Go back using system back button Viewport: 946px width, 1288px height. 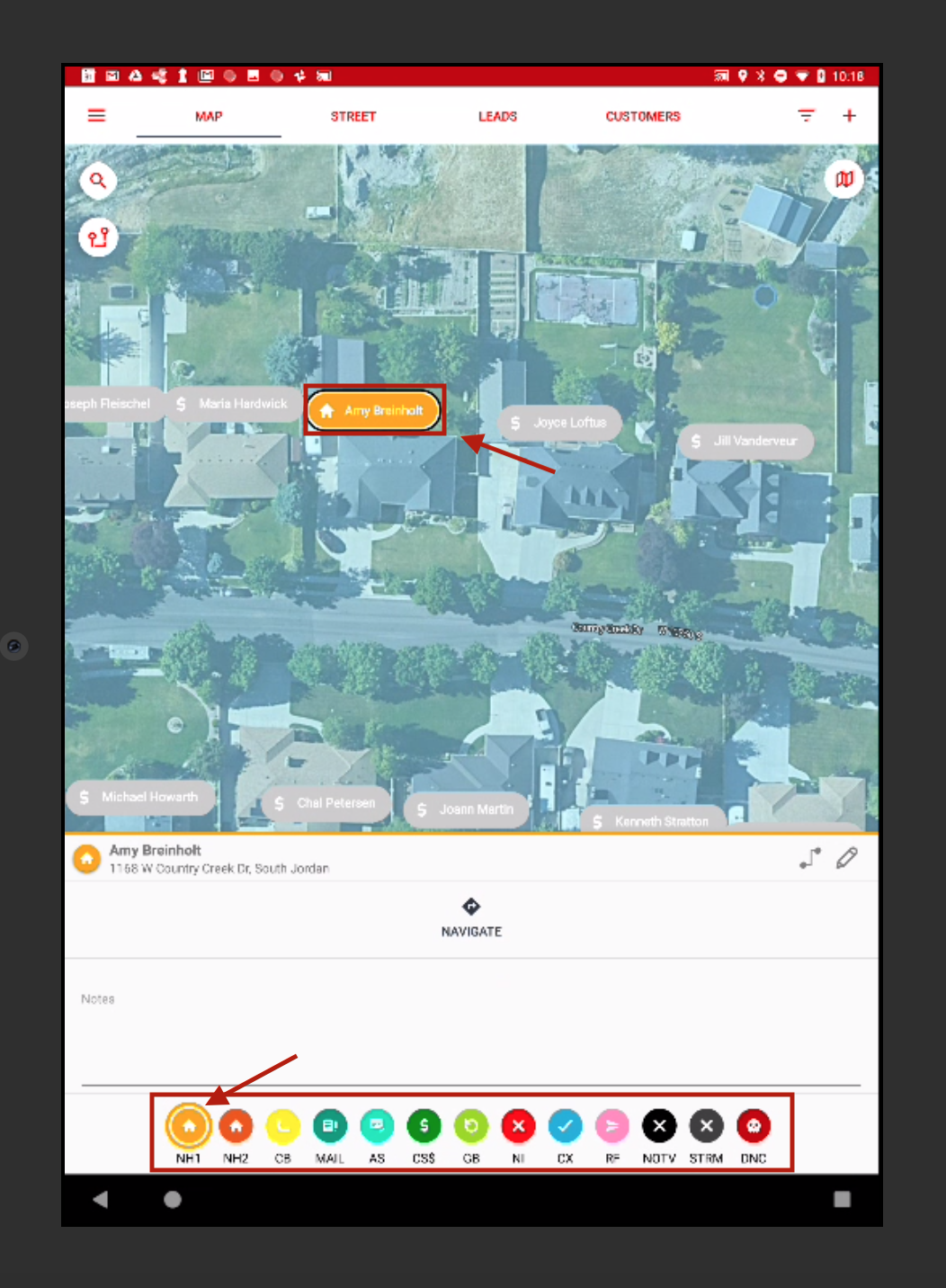[100, 1199]
